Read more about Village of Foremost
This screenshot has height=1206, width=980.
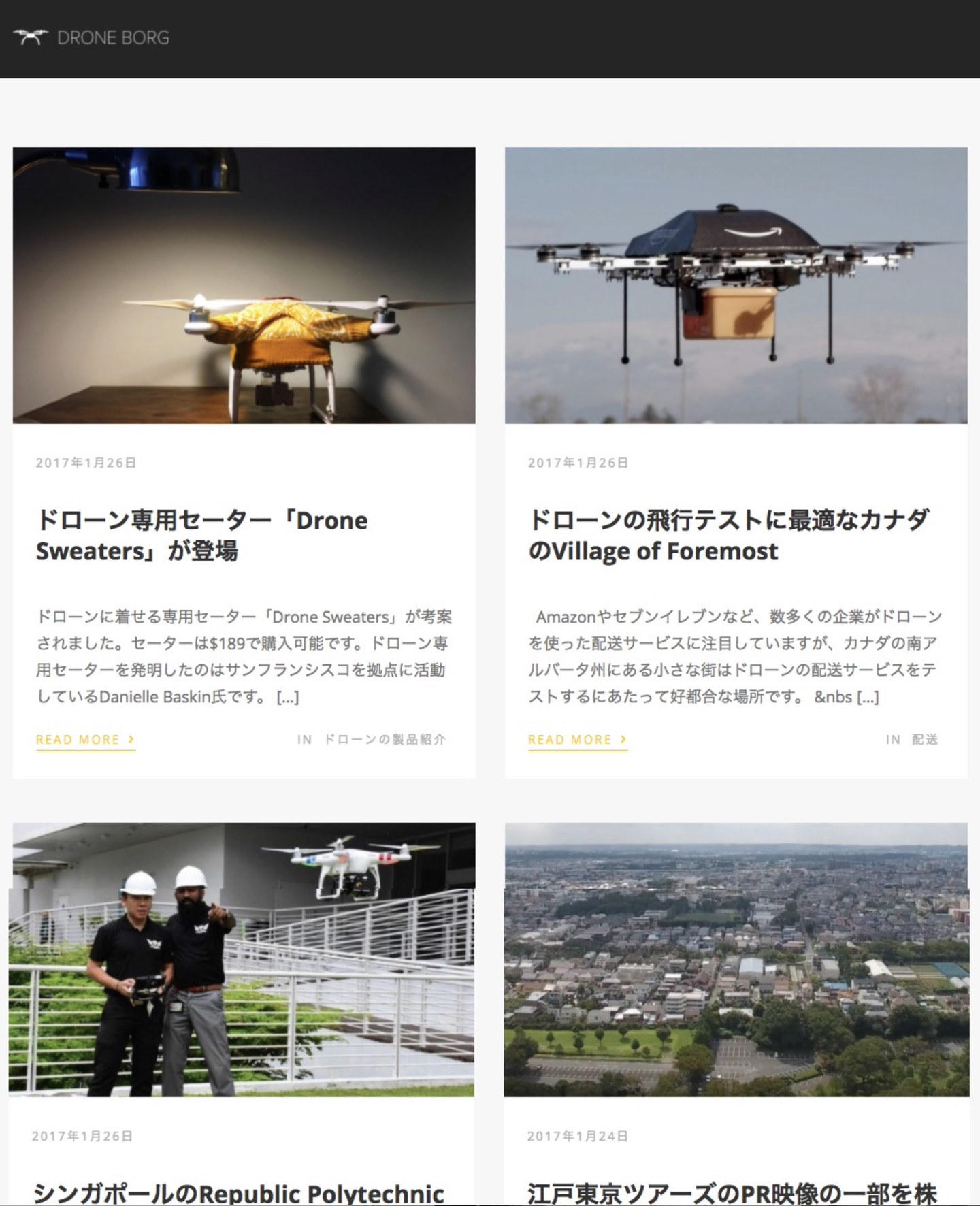pyautogui.click(x=577, y=740)
